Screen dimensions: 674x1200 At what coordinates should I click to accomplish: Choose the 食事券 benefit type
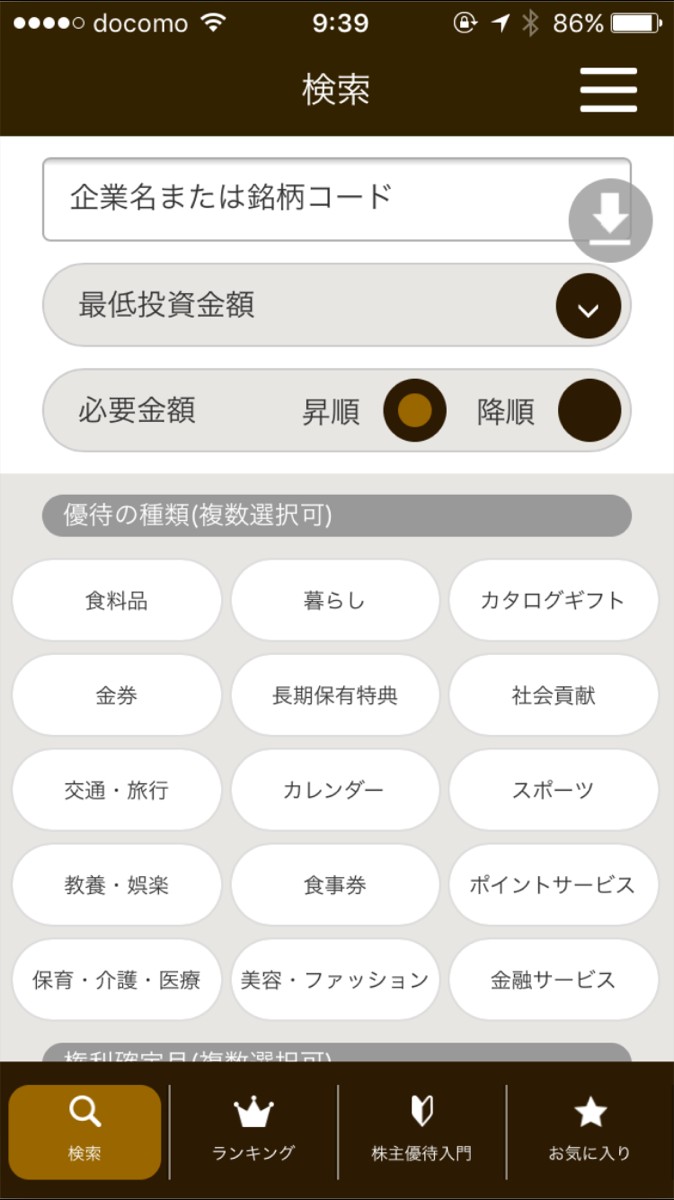(x=335, y=885)
